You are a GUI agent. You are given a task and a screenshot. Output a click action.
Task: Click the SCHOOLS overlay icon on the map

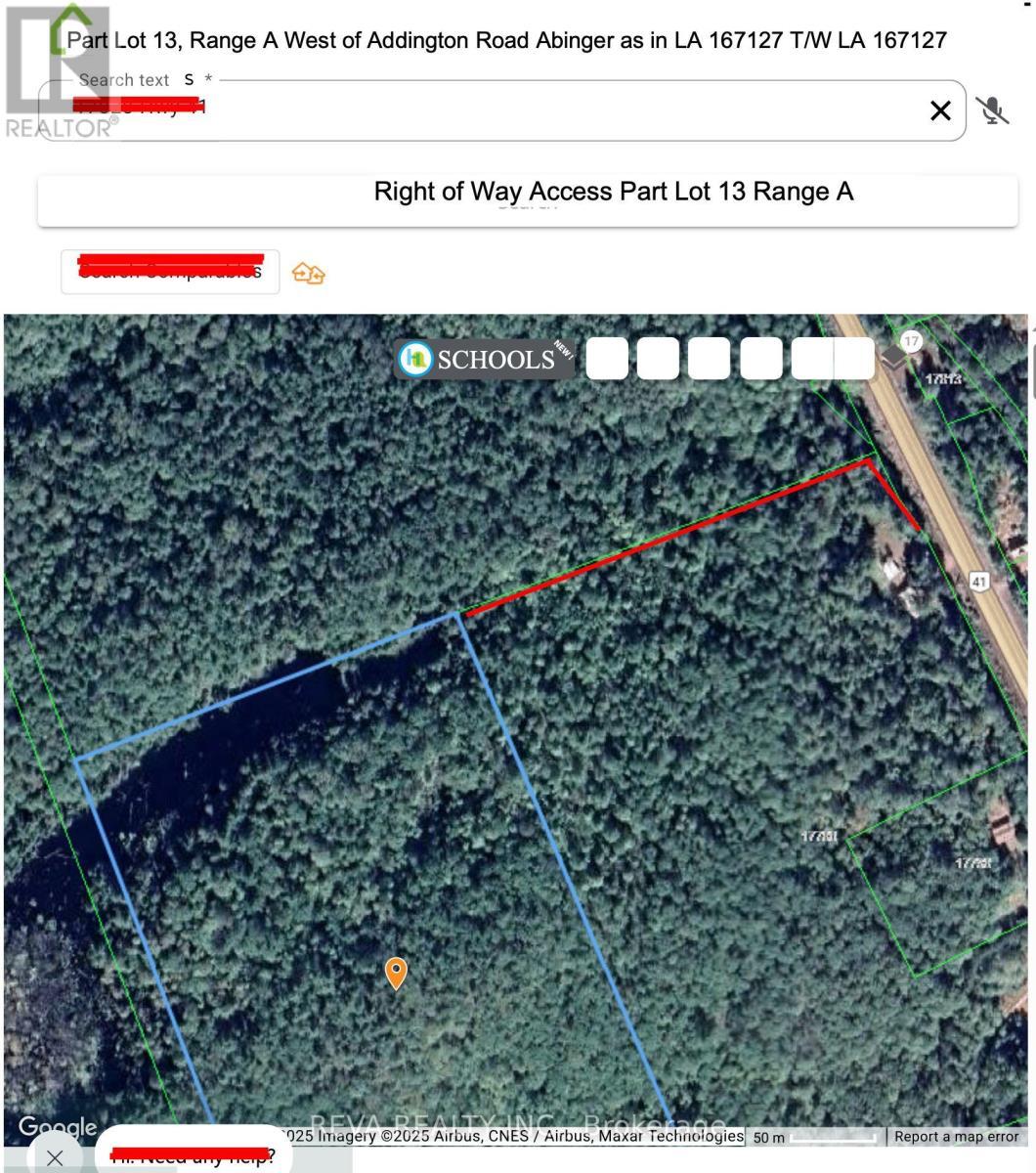pos(417,358)
